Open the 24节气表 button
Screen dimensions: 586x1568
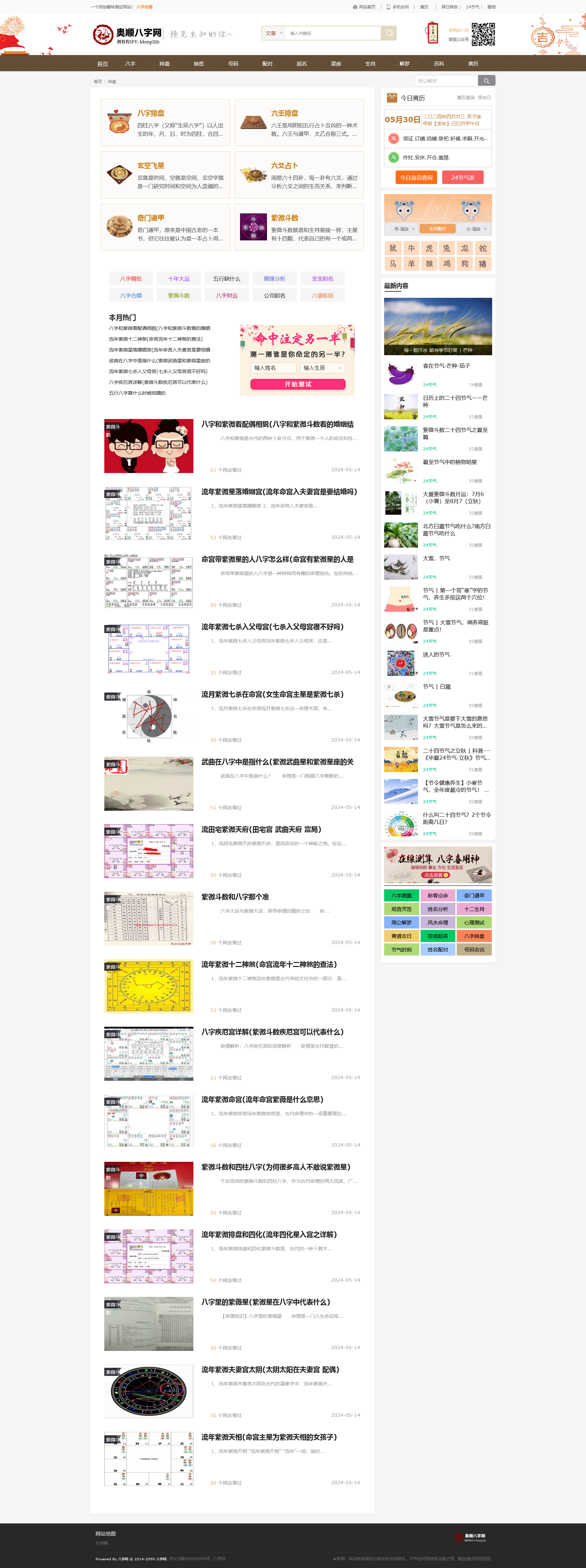(x=462, y=177)
